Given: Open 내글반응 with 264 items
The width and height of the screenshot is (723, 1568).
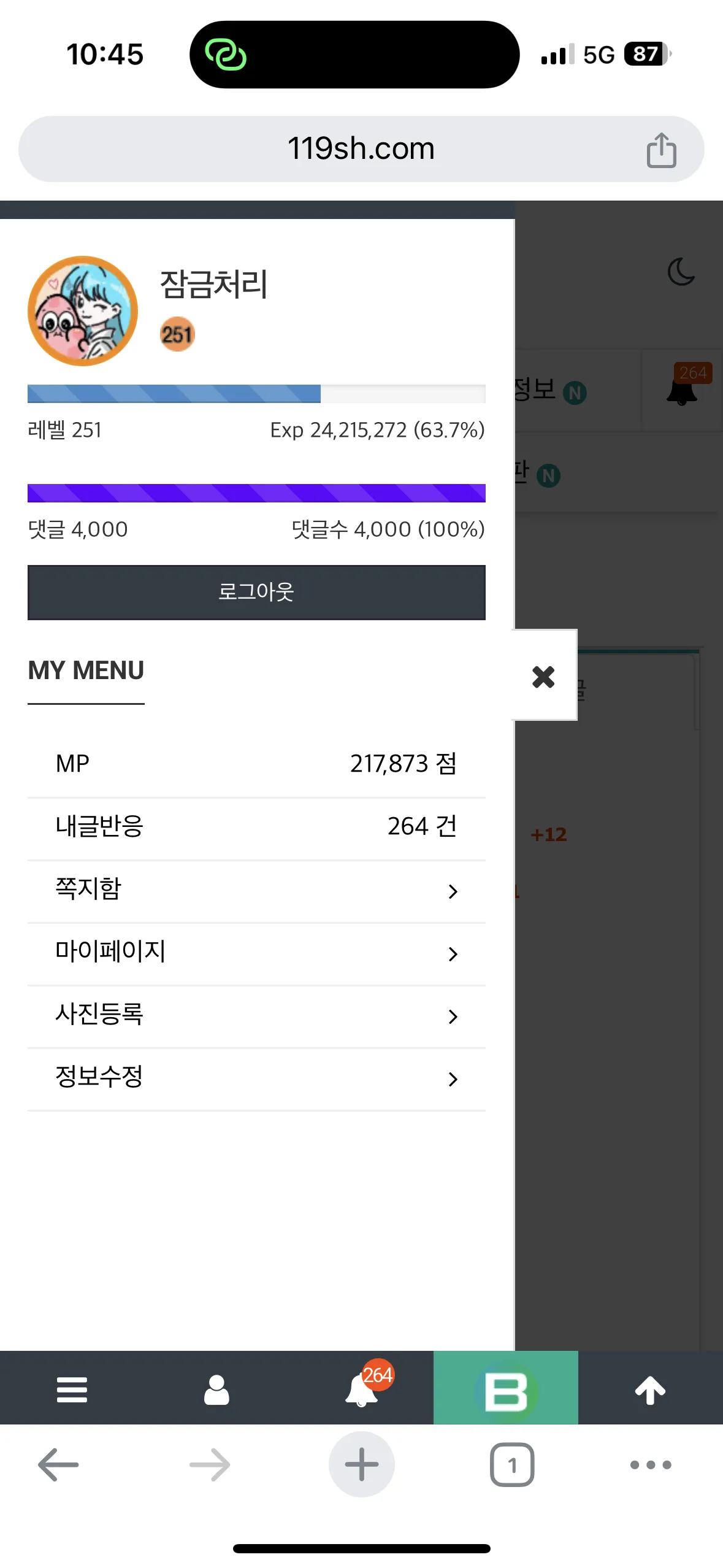Looking at the screenshot, I should pyautogui.click(x=256, y=826).
